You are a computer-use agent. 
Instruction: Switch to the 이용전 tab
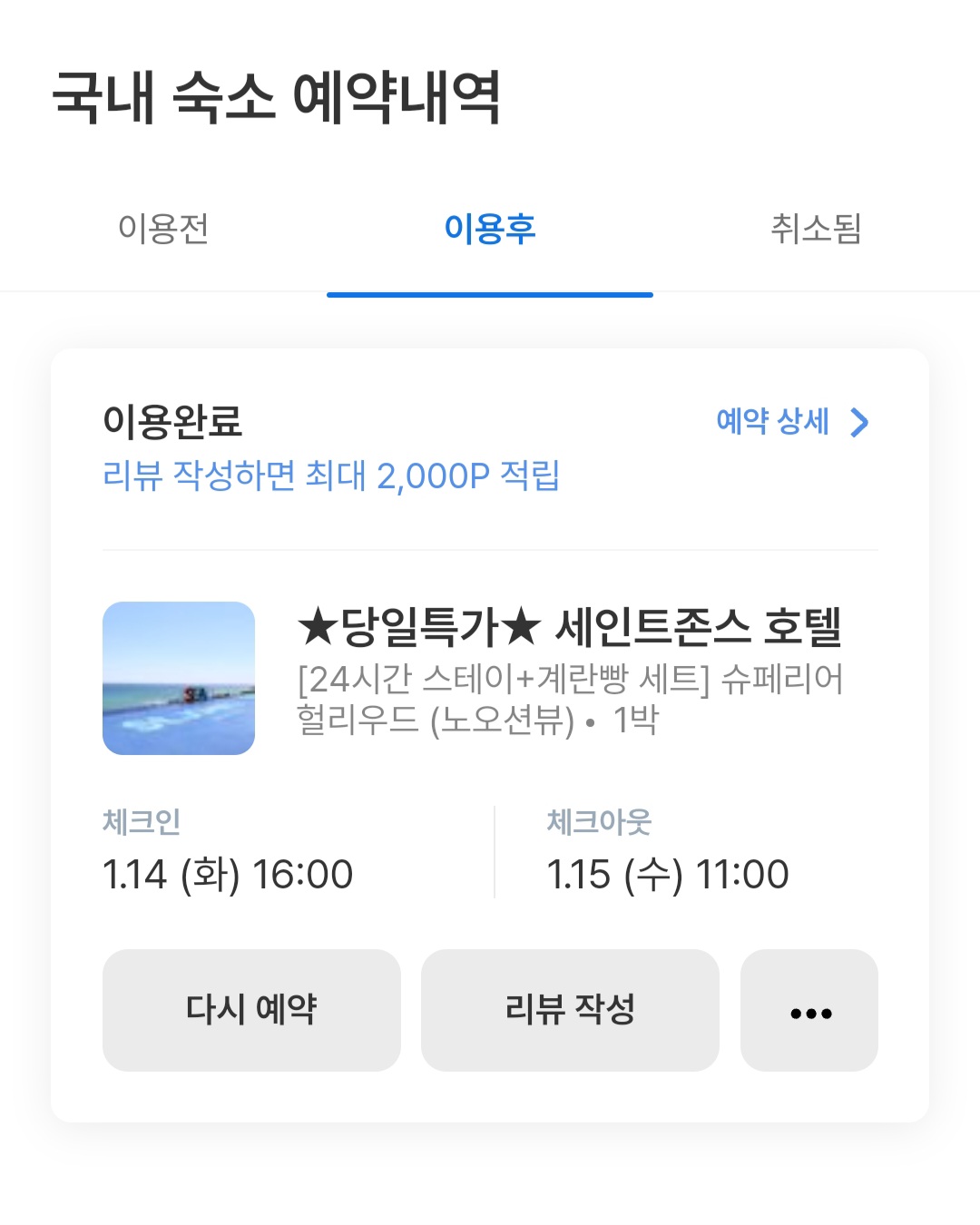[163, 229]
